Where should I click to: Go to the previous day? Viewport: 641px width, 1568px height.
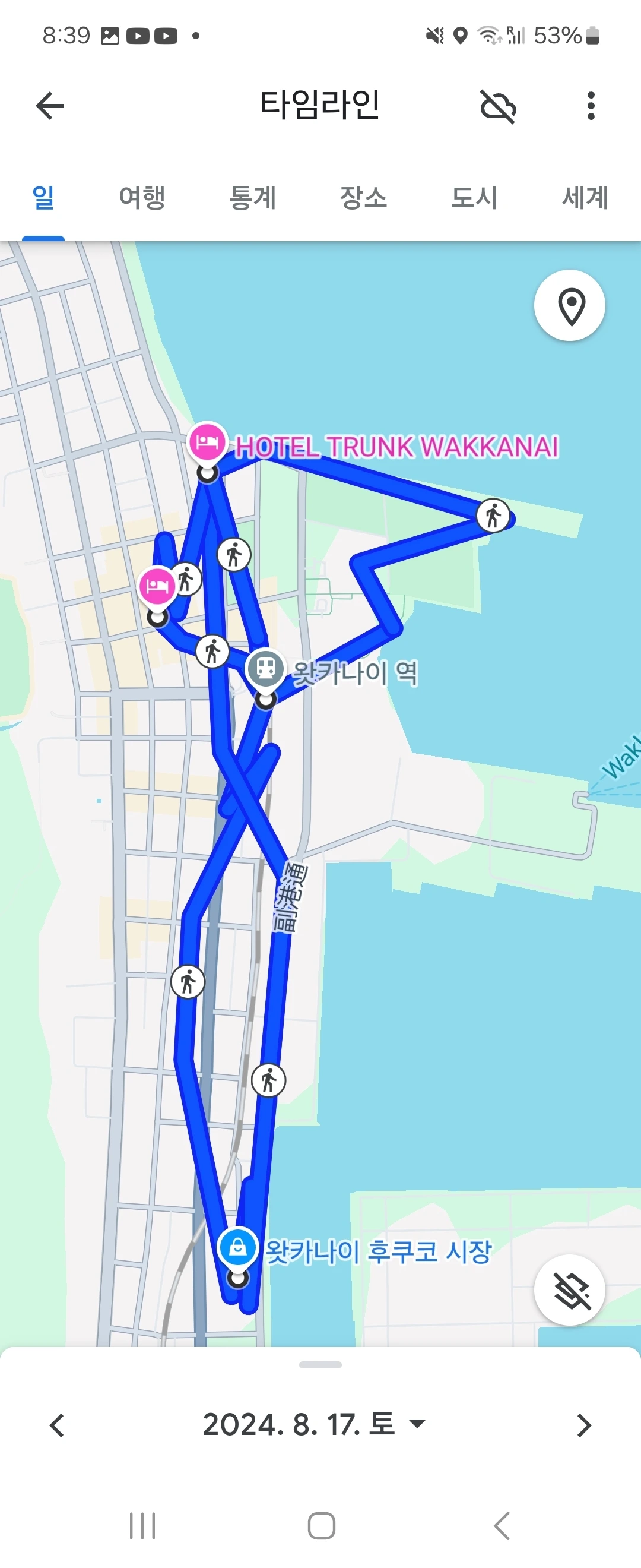coord(57,1425)
